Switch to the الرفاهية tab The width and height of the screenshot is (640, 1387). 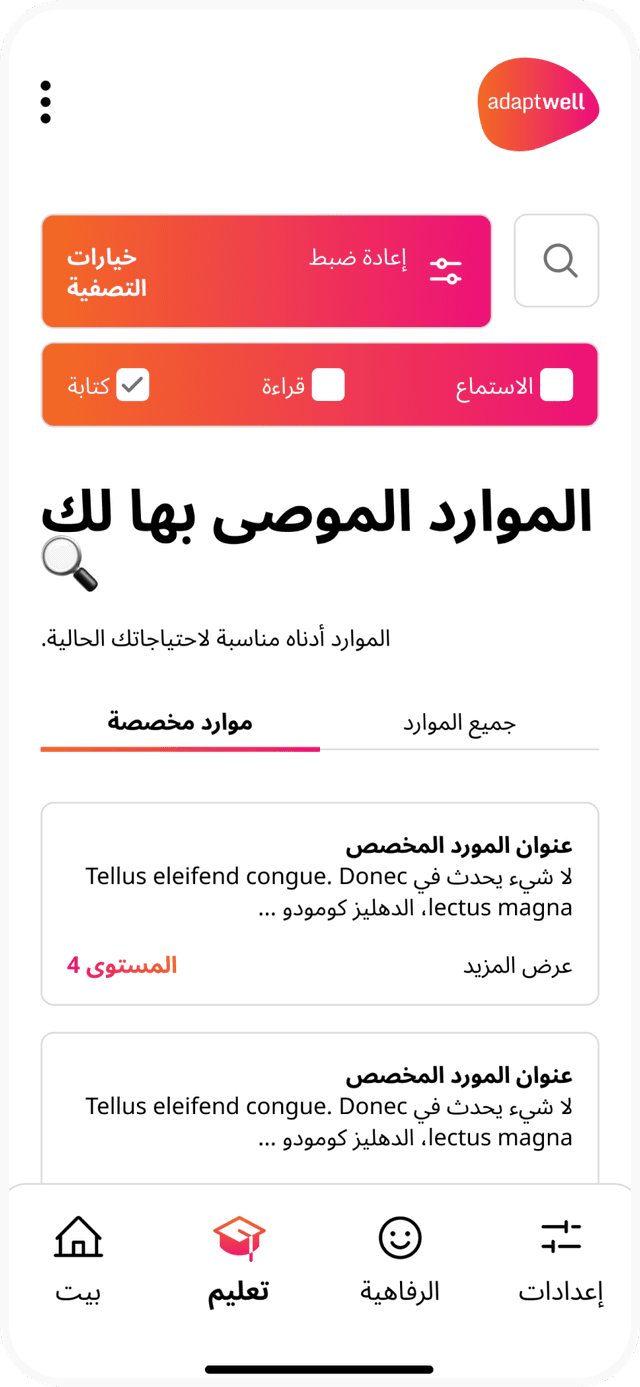(400, 1260)
